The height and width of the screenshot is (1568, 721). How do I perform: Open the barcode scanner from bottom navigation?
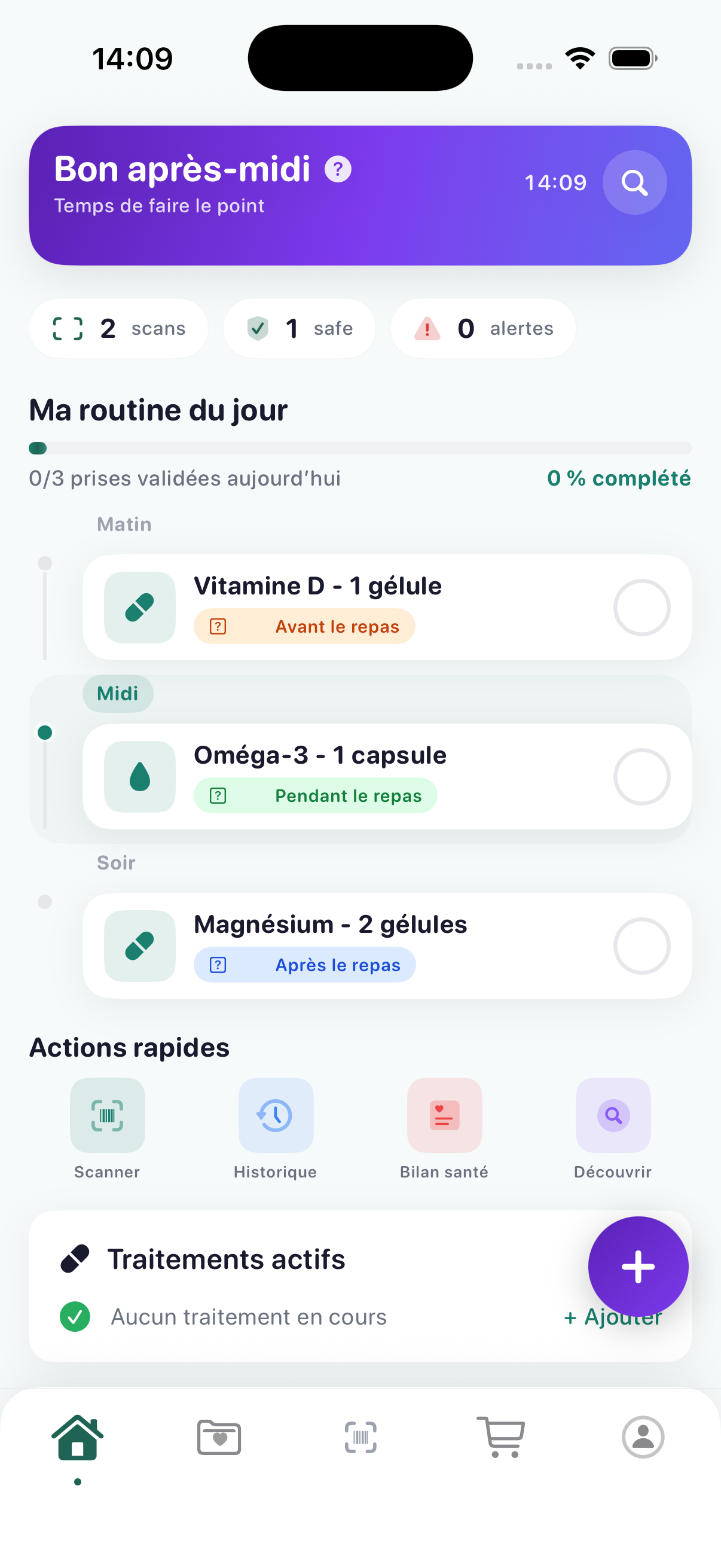(360, 1437)
